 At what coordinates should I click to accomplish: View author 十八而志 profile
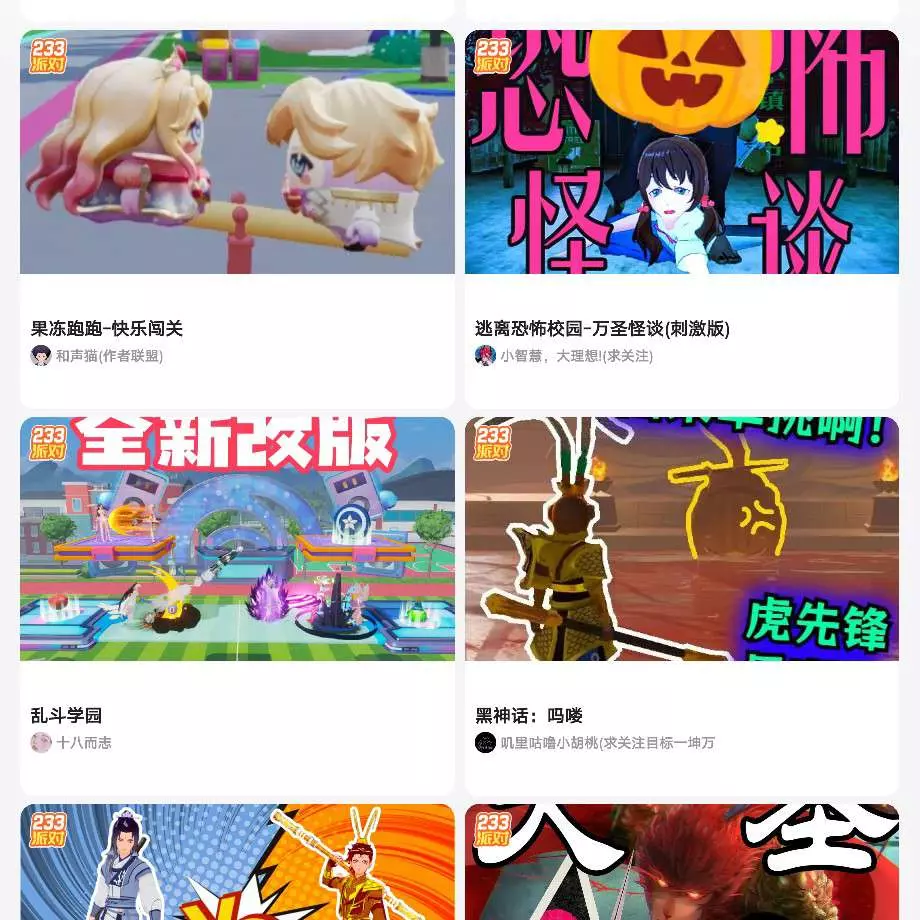pos(83,743)
